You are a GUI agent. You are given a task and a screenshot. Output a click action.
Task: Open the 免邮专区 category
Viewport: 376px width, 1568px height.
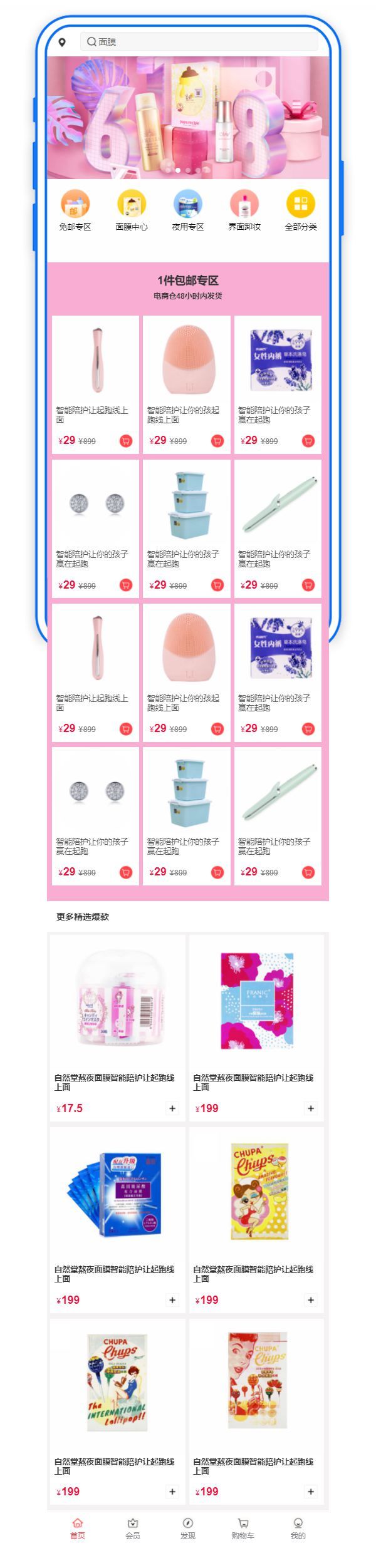[75, 210]
